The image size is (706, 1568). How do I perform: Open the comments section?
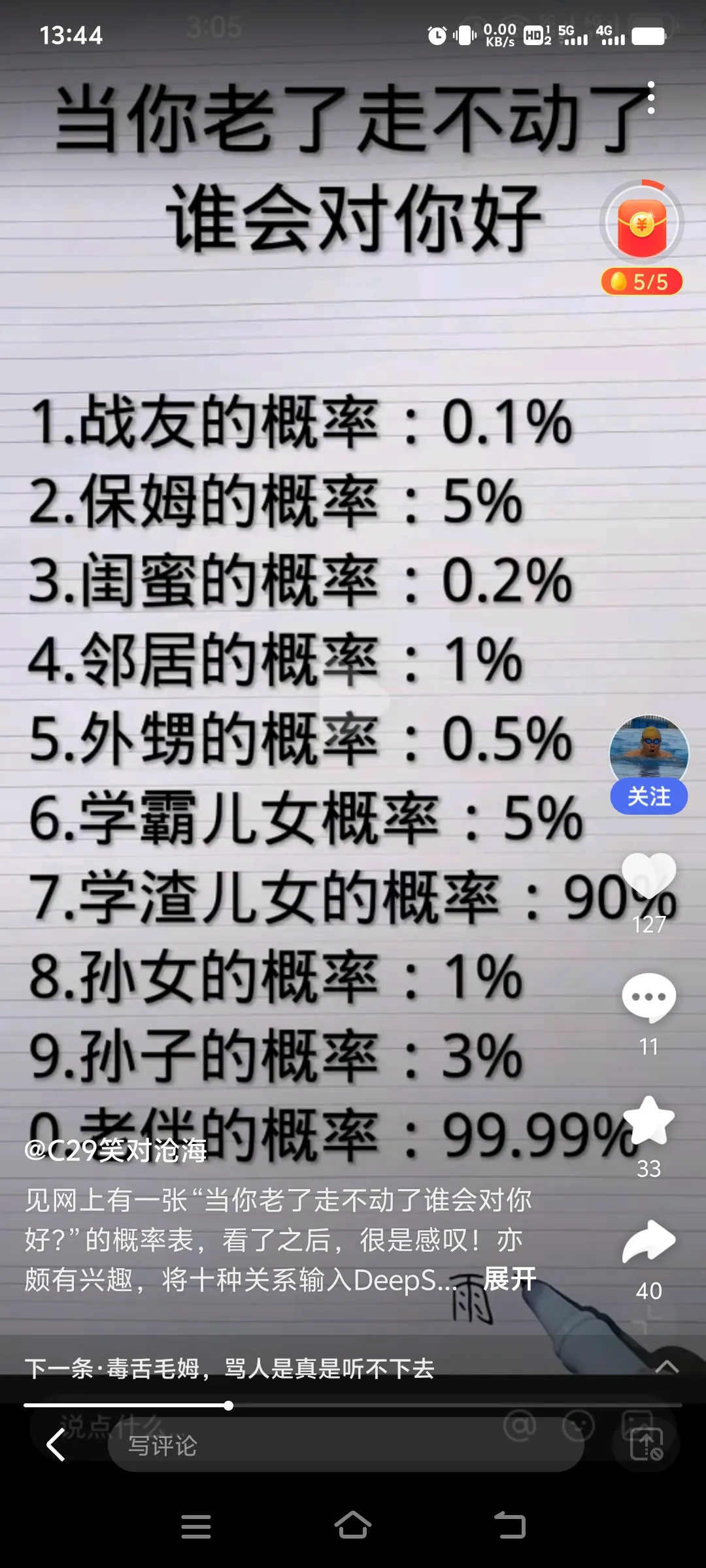click(x=648, y=998)
